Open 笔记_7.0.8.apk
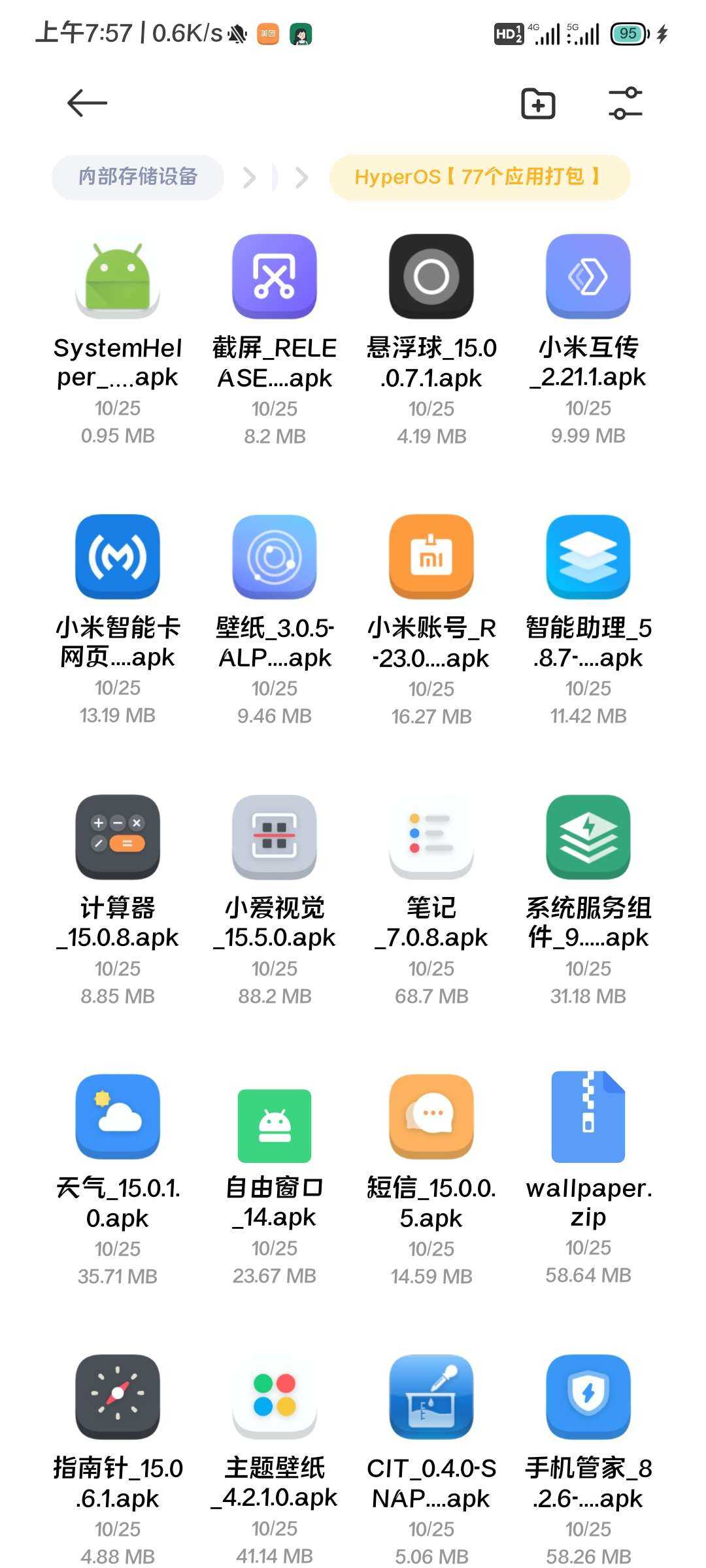This screenshot has height=1568, width=706. coord(431,902)
